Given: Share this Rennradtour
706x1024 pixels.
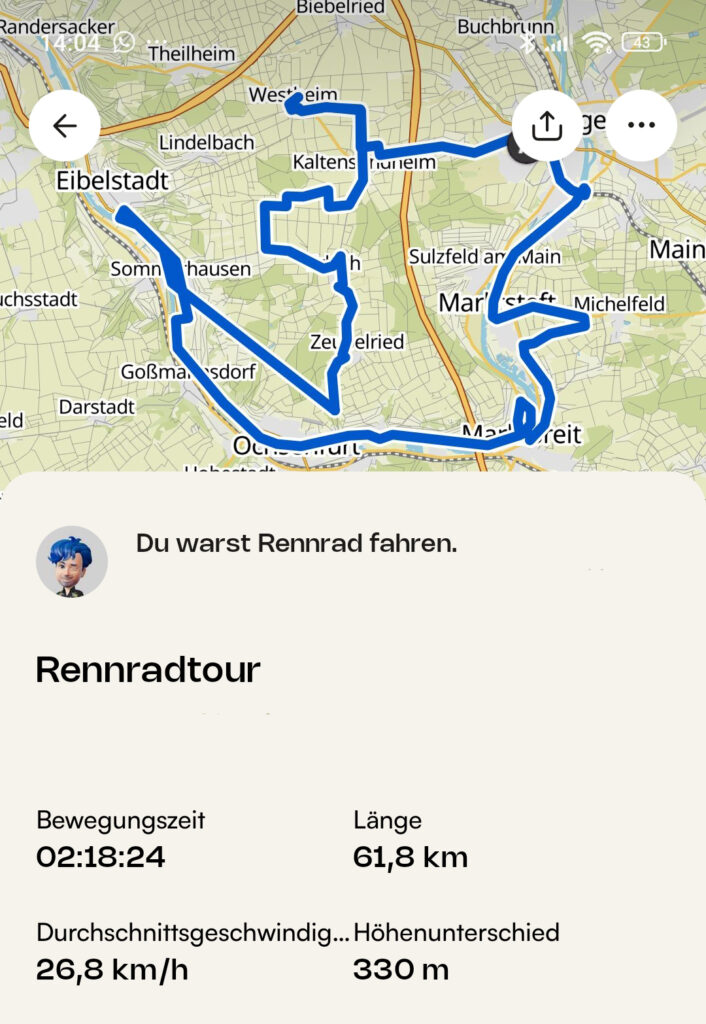Looking at the screenshot, I should (x=546, y=126).
